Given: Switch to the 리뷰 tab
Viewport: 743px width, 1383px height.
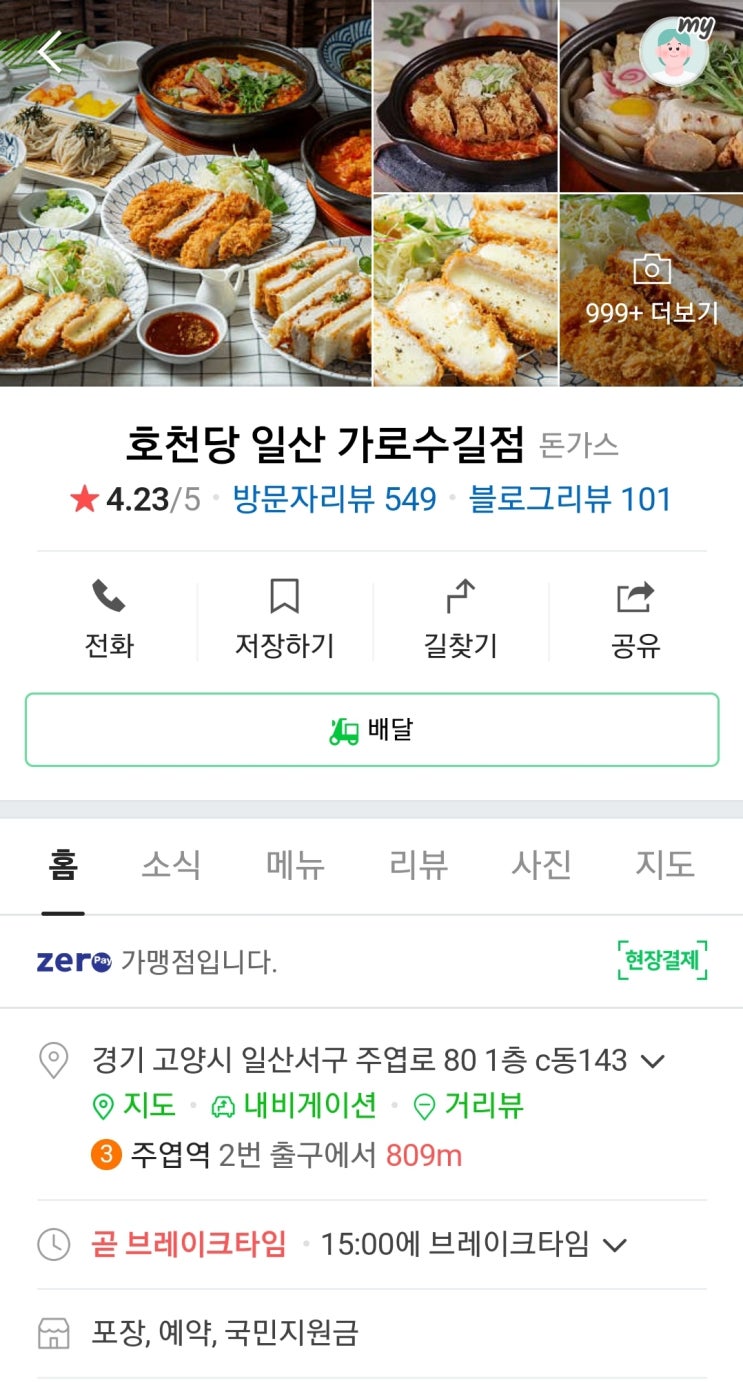Looking at the screenshot, I should [418, 864].
